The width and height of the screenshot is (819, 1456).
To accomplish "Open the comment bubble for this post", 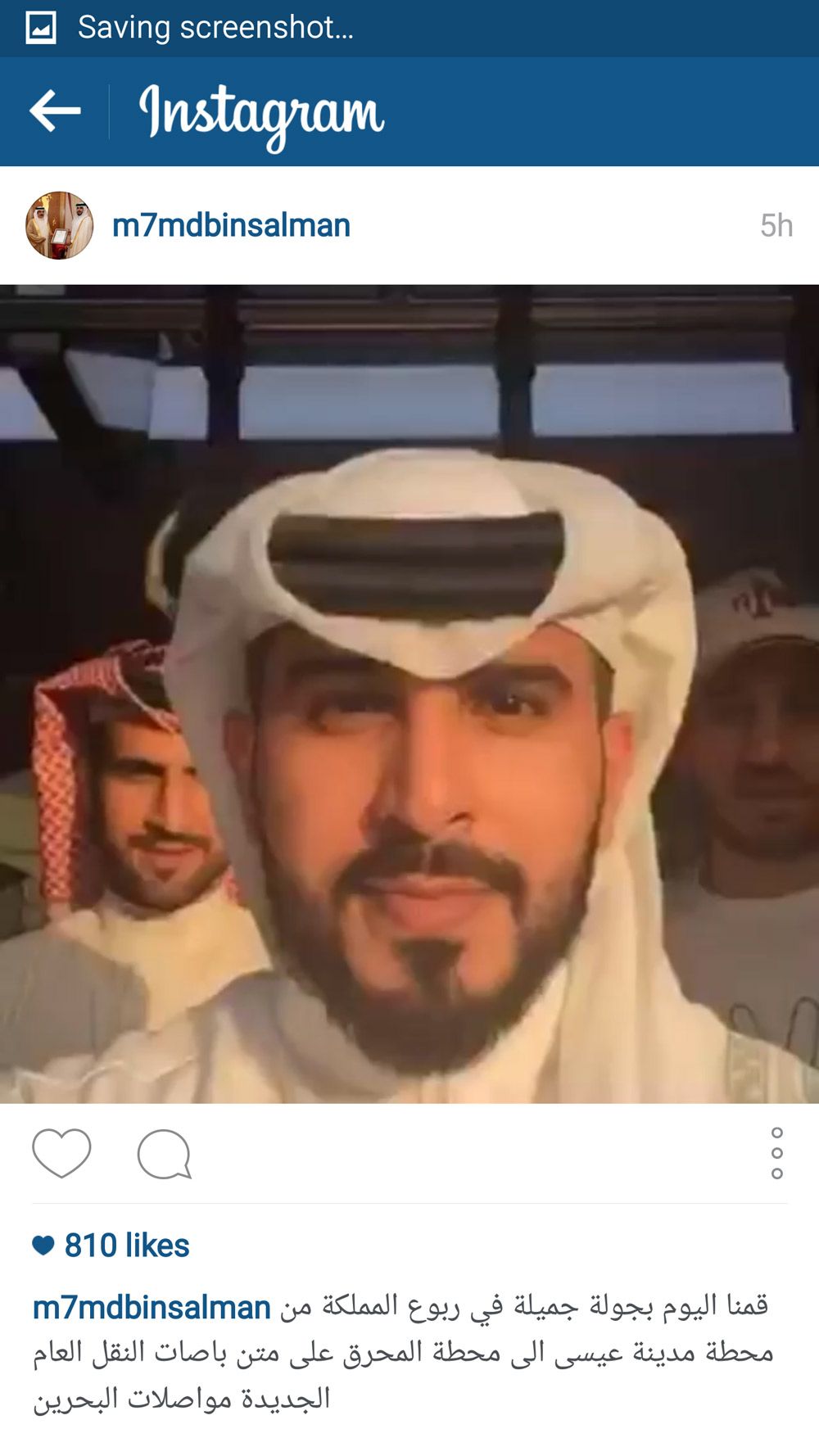I will [164, 1154].
